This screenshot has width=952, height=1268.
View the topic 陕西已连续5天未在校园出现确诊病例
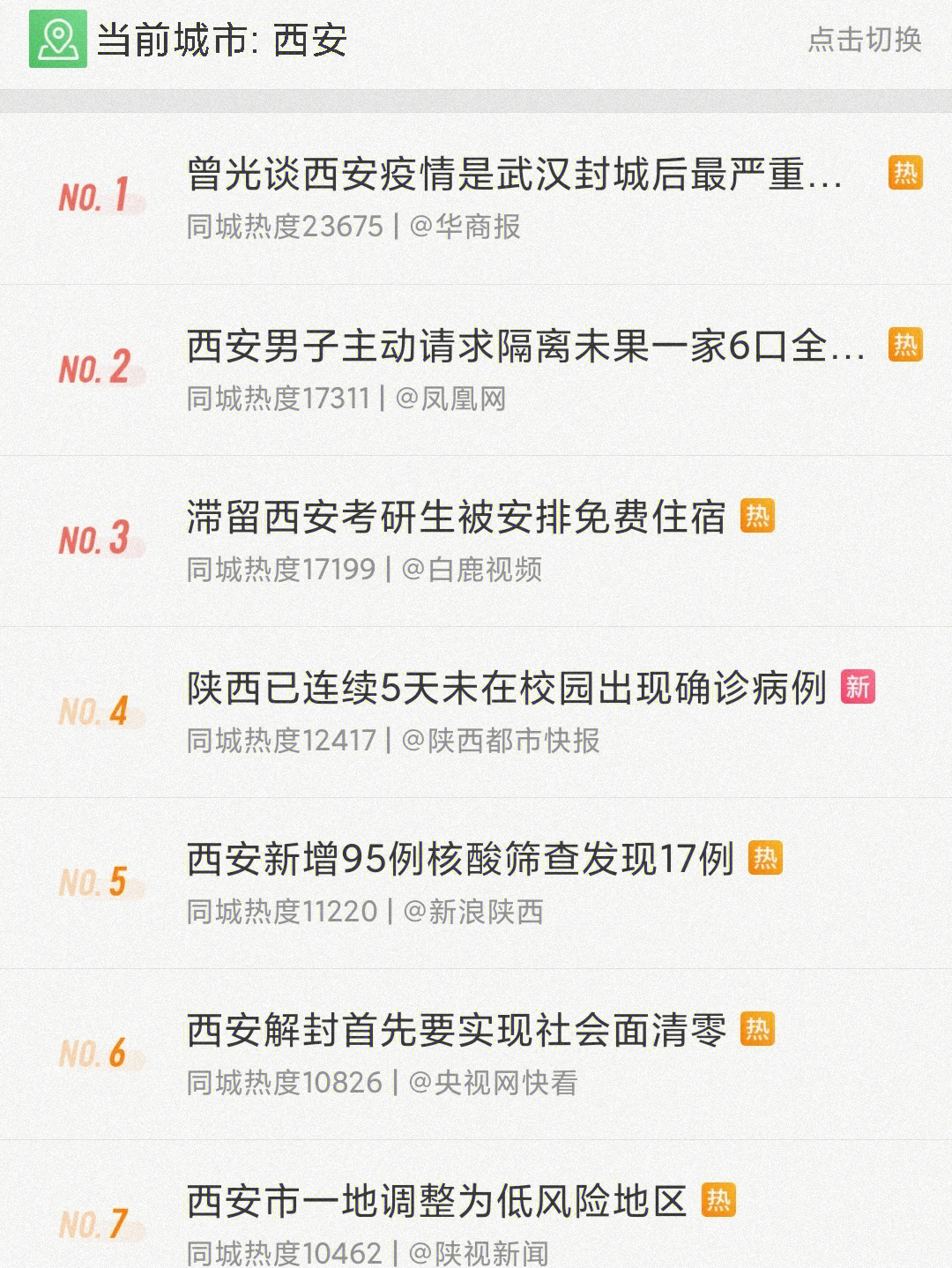pyautogui.click(x=506, y=688)
